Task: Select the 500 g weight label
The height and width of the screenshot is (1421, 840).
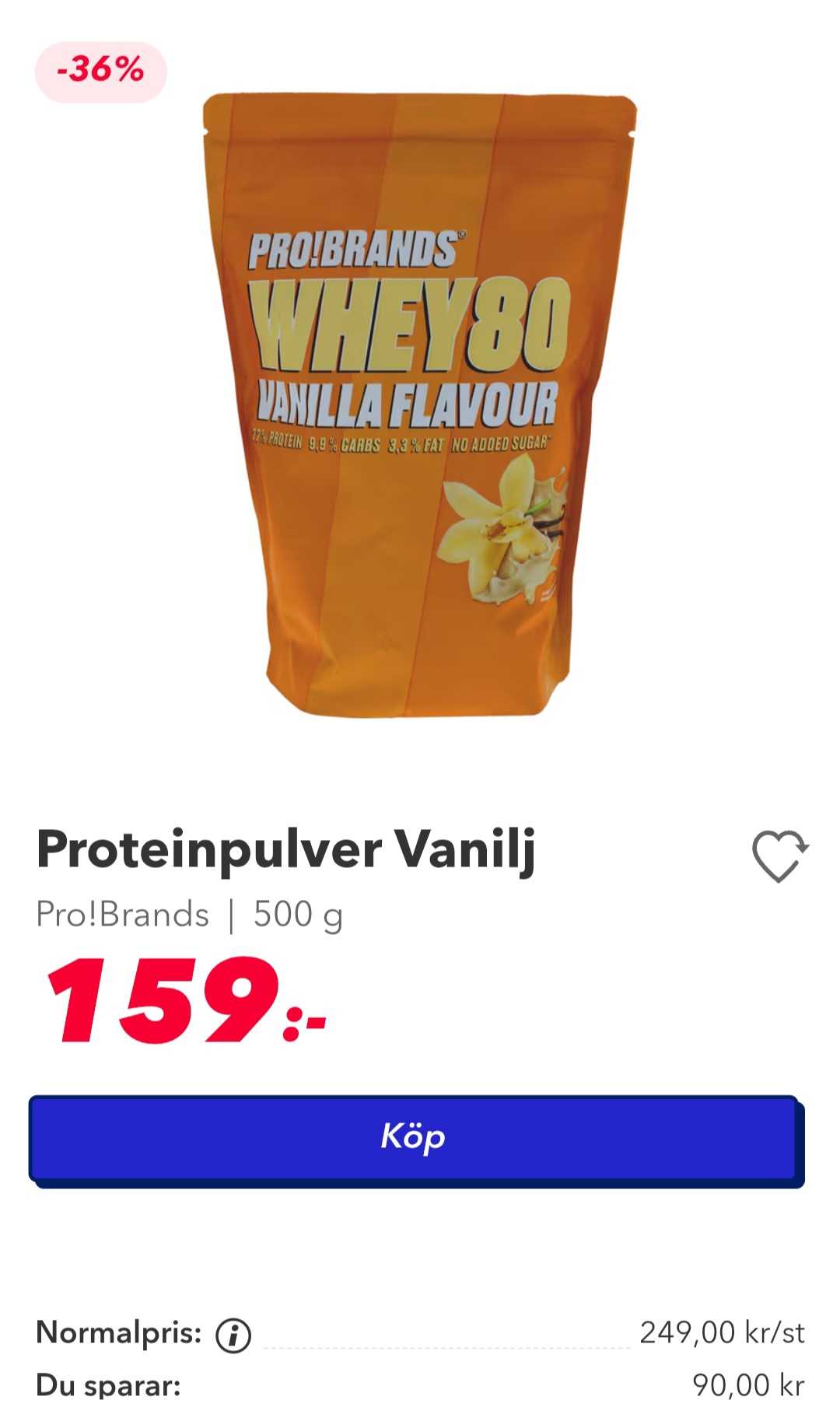Action: tap(297, 915)
